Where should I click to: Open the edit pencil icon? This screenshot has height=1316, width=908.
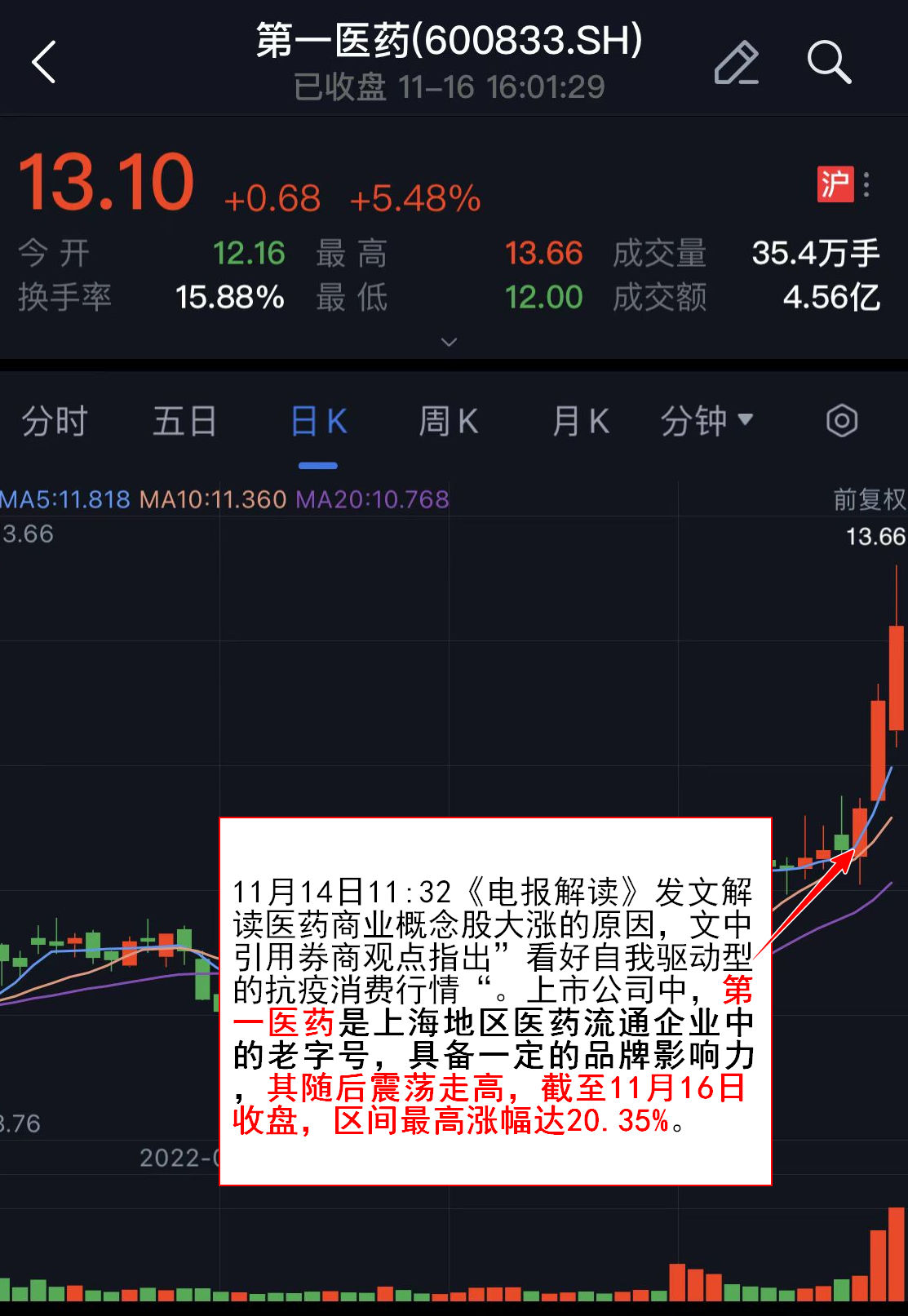tap(736, 62)
